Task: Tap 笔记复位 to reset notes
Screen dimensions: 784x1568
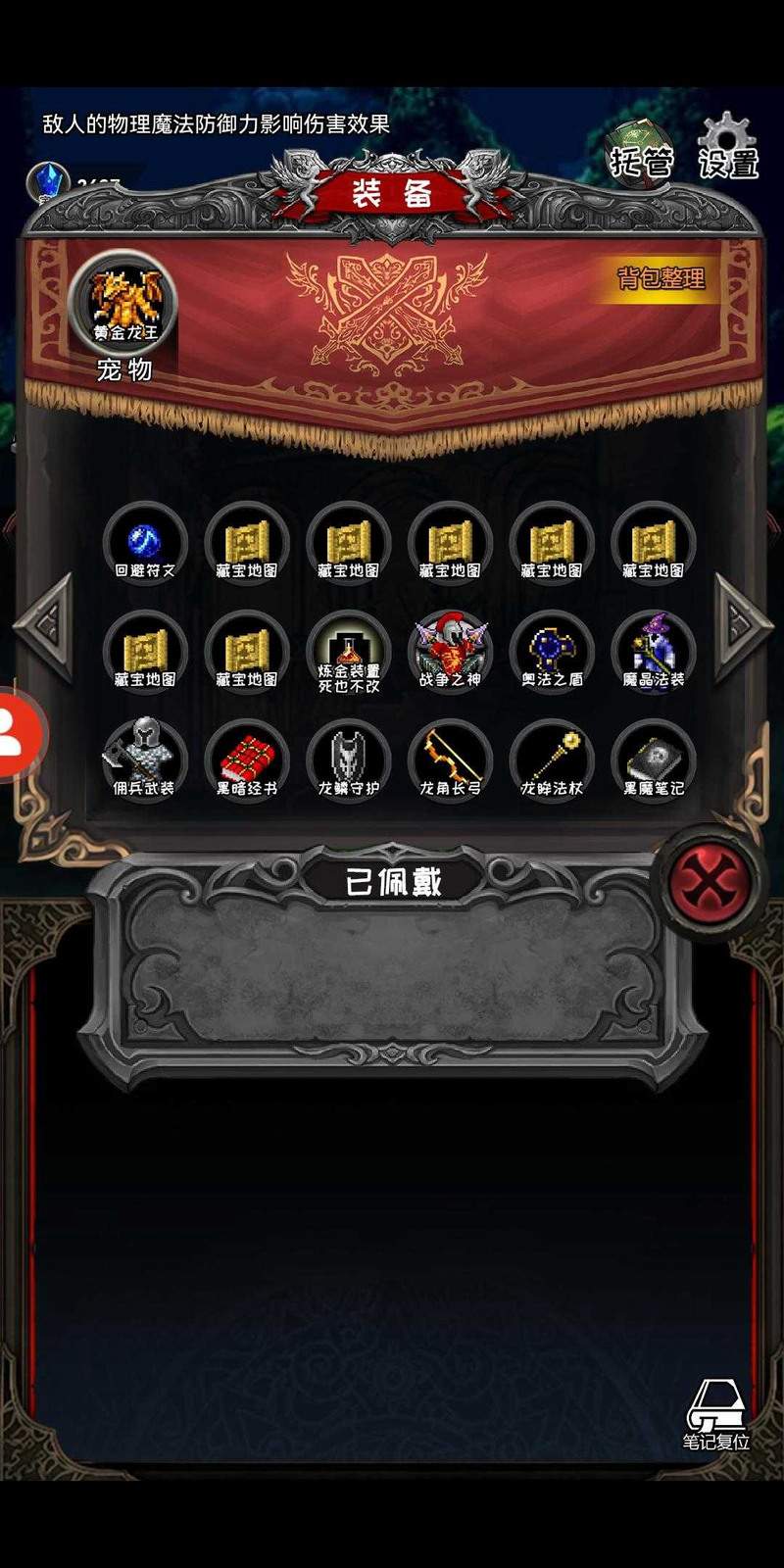Action: pos(716,1416)
